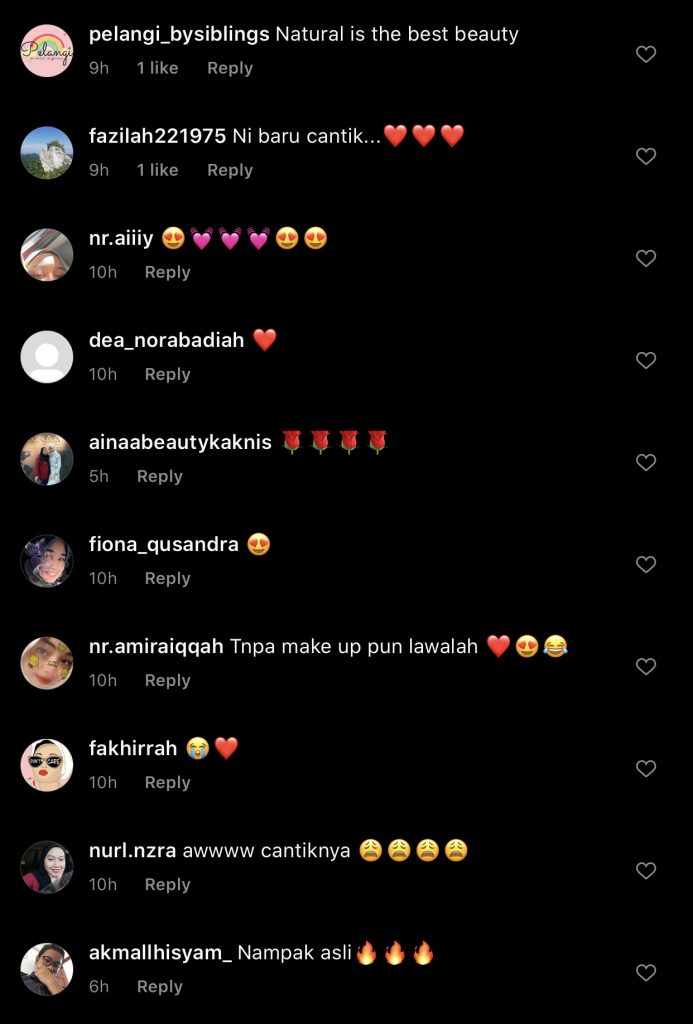Reply to pelangi_bysiblings' comment

tap(229, 68)
